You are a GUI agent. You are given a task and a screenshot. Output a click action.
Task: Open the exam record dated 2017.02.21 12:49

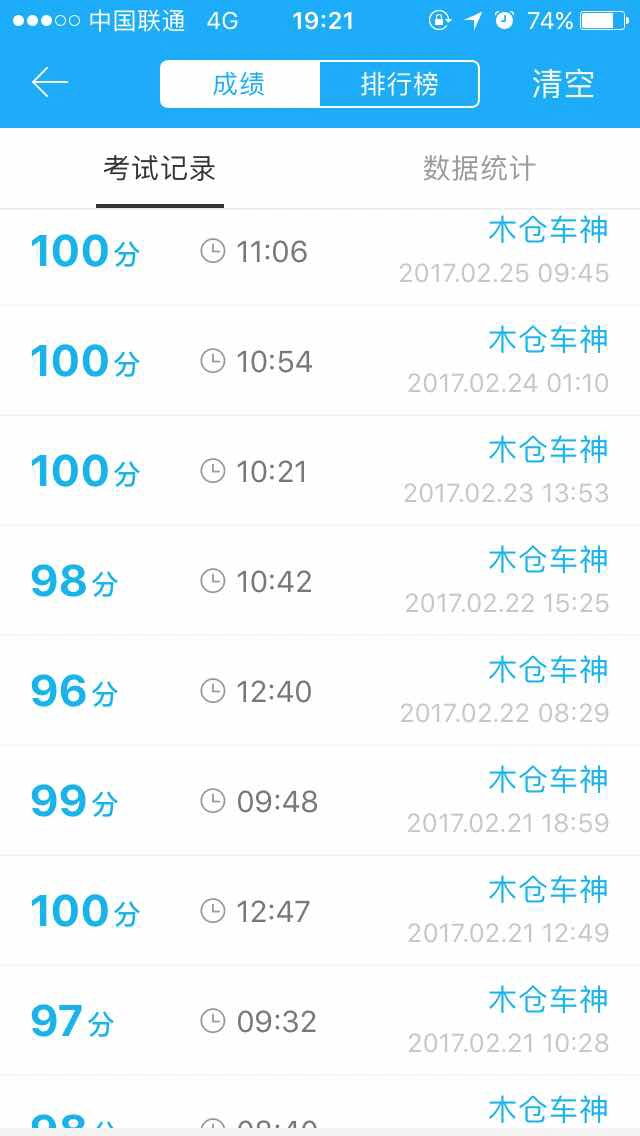tap(320, 911)
